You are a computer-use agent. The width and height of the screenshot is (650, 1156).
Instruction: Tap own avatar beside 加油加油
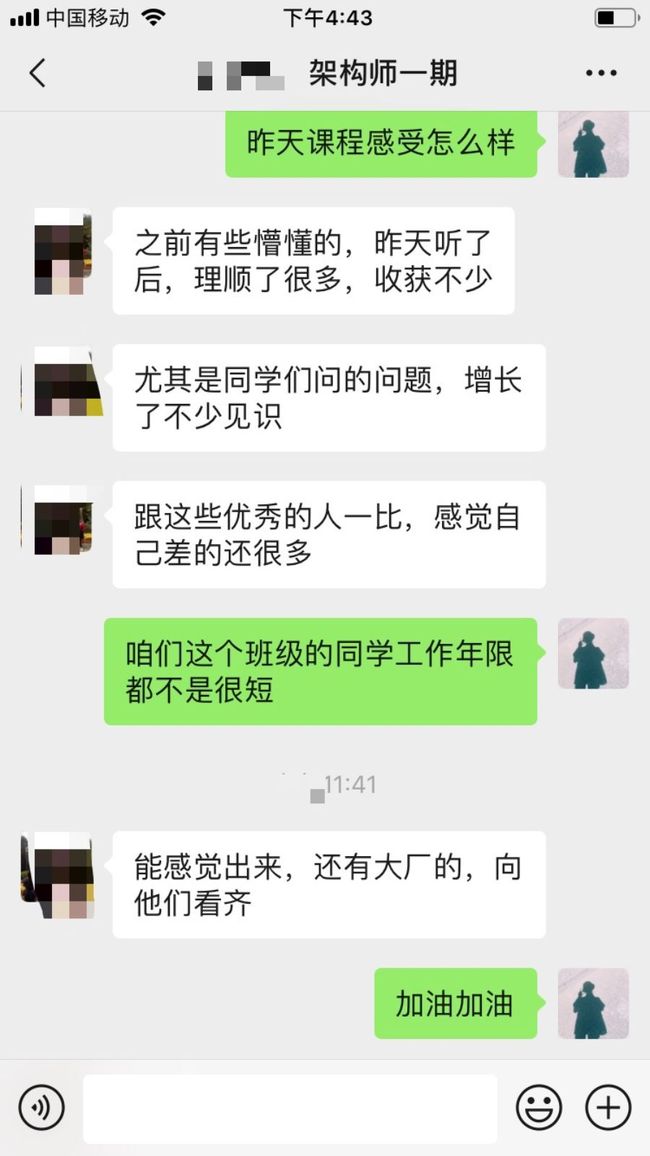(593, 1003)
